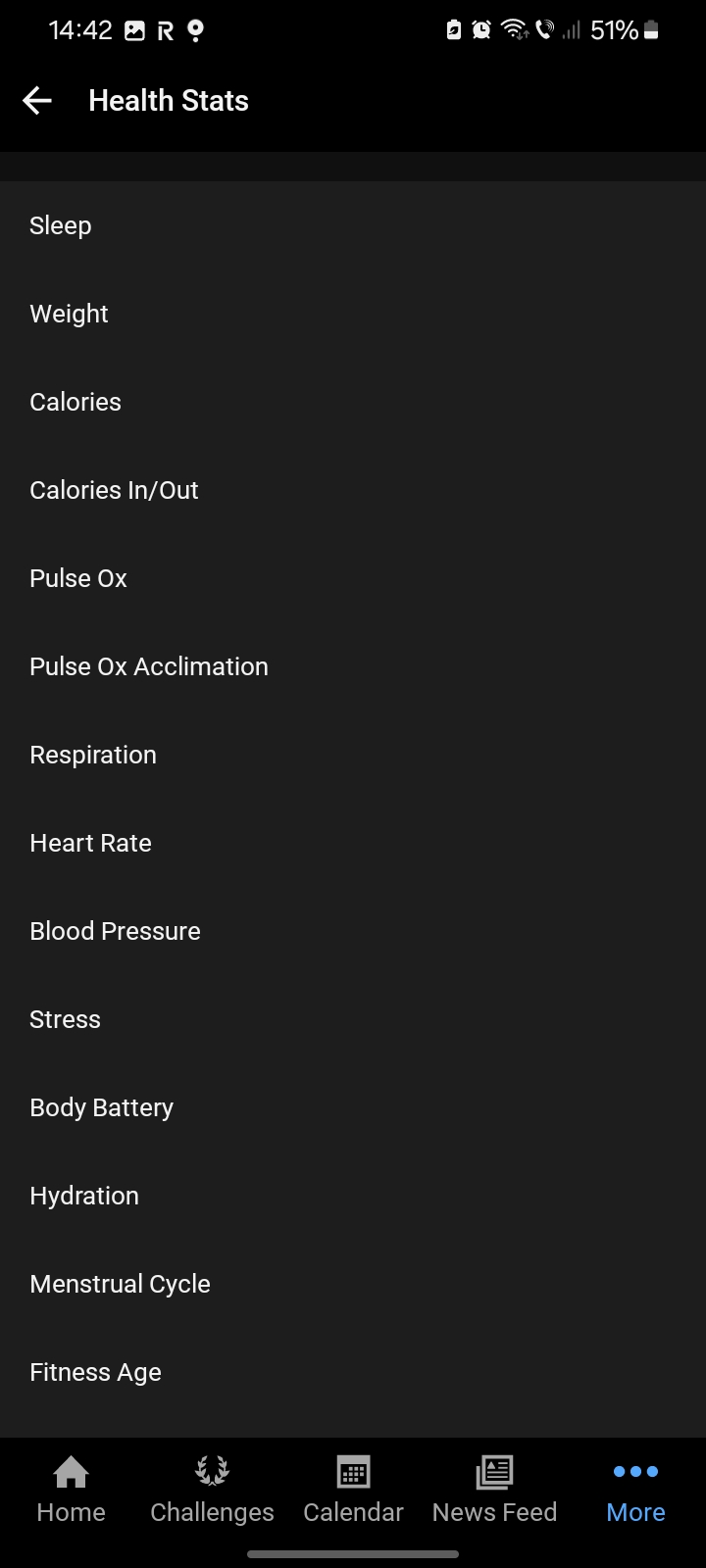
Task: Go to the Calendar tab
Action: pos(353,1490)
